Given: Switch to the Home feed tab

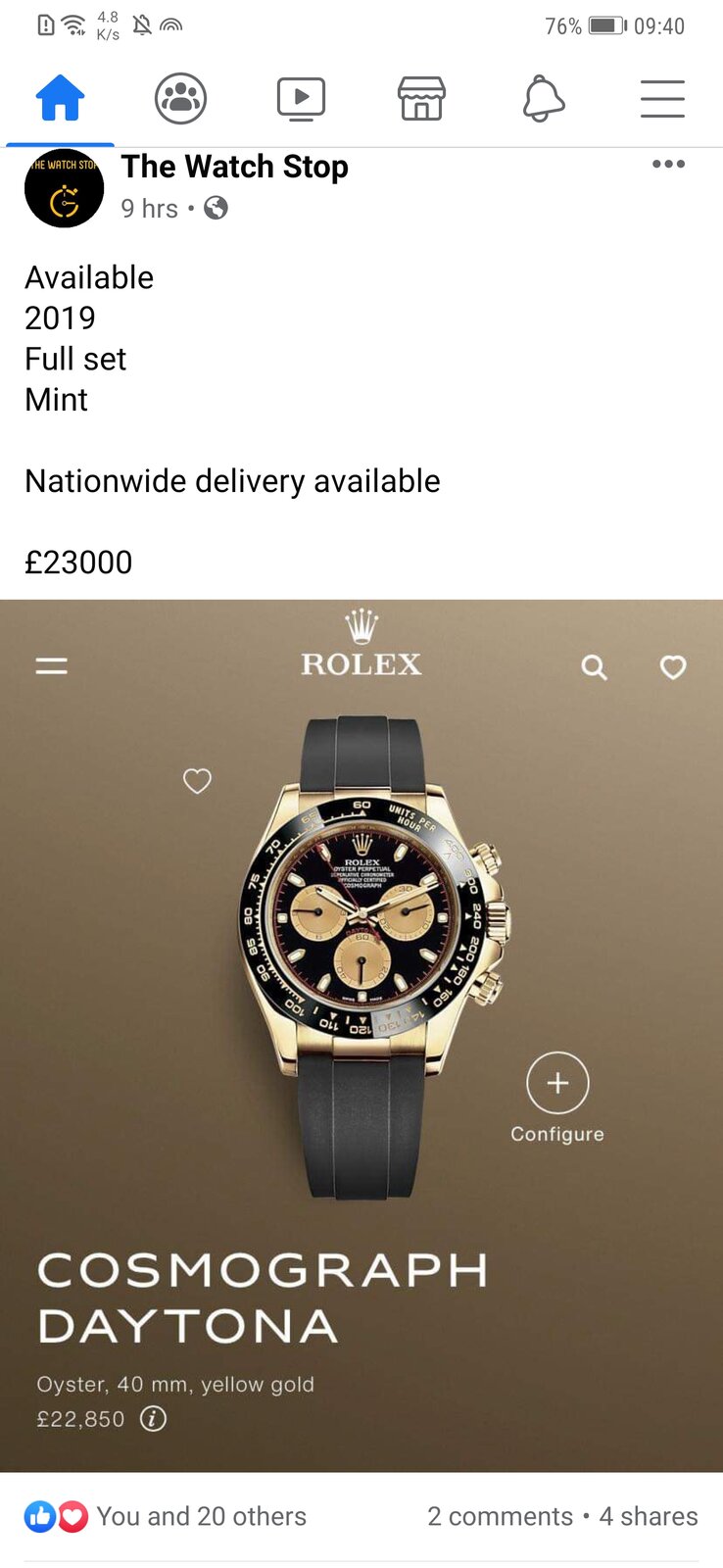Looking at the screenshot, I should pos(60,98).
